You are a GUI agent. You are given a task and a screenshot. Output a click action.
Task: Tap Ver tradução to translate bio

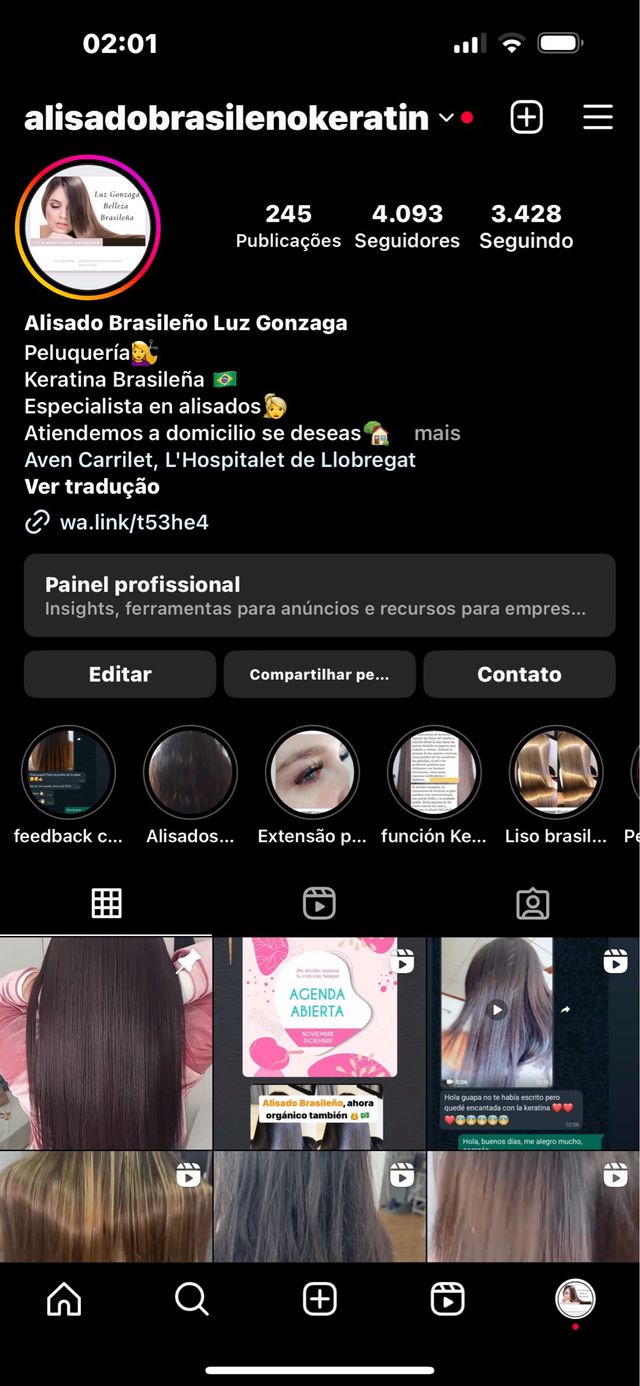[x=92, y=487]
